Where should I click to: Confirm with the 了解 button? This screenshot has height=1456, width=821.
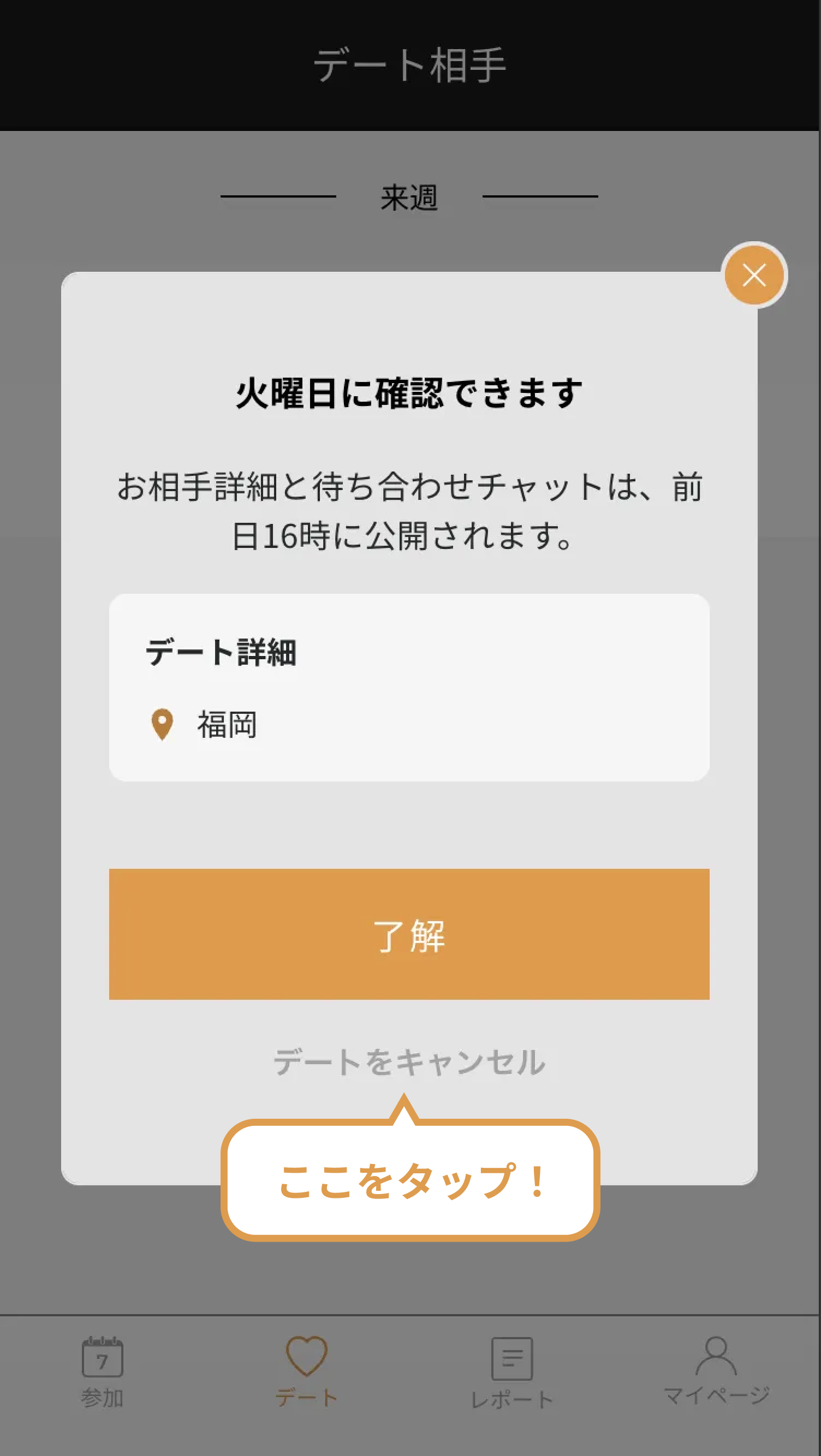pyautogui.click(x=409, y=934)
